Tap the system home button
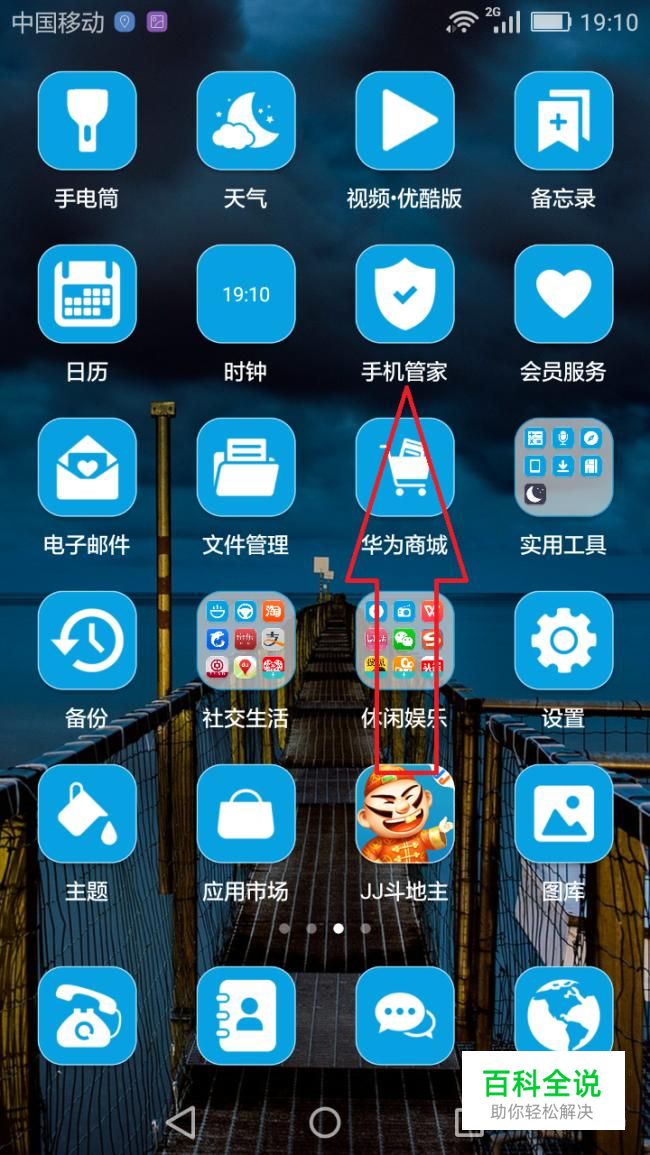 click(x=325, y=1122)
